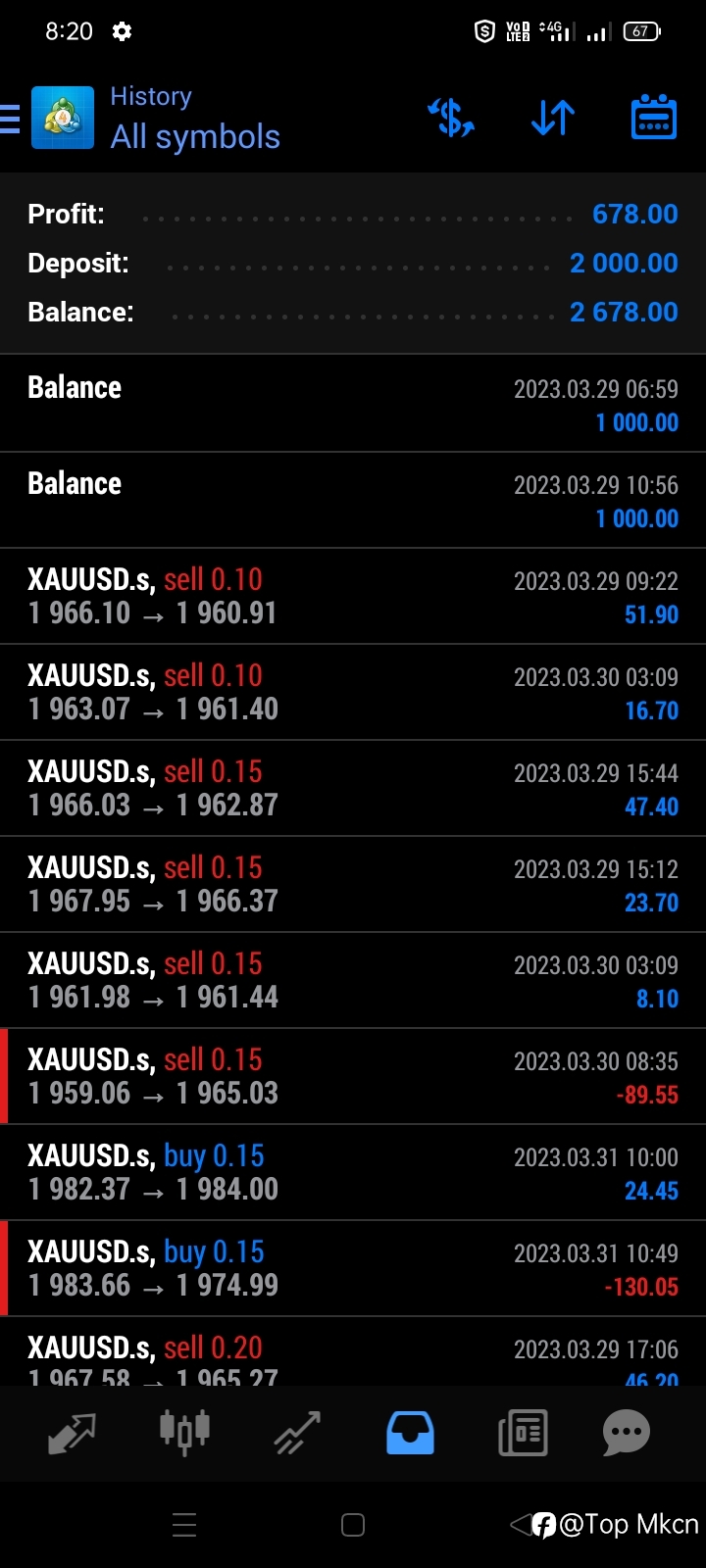The height and width of the screenshot is (1568, 706).
Task: Open the system recent apps menu
Action: coord(184,1525)
